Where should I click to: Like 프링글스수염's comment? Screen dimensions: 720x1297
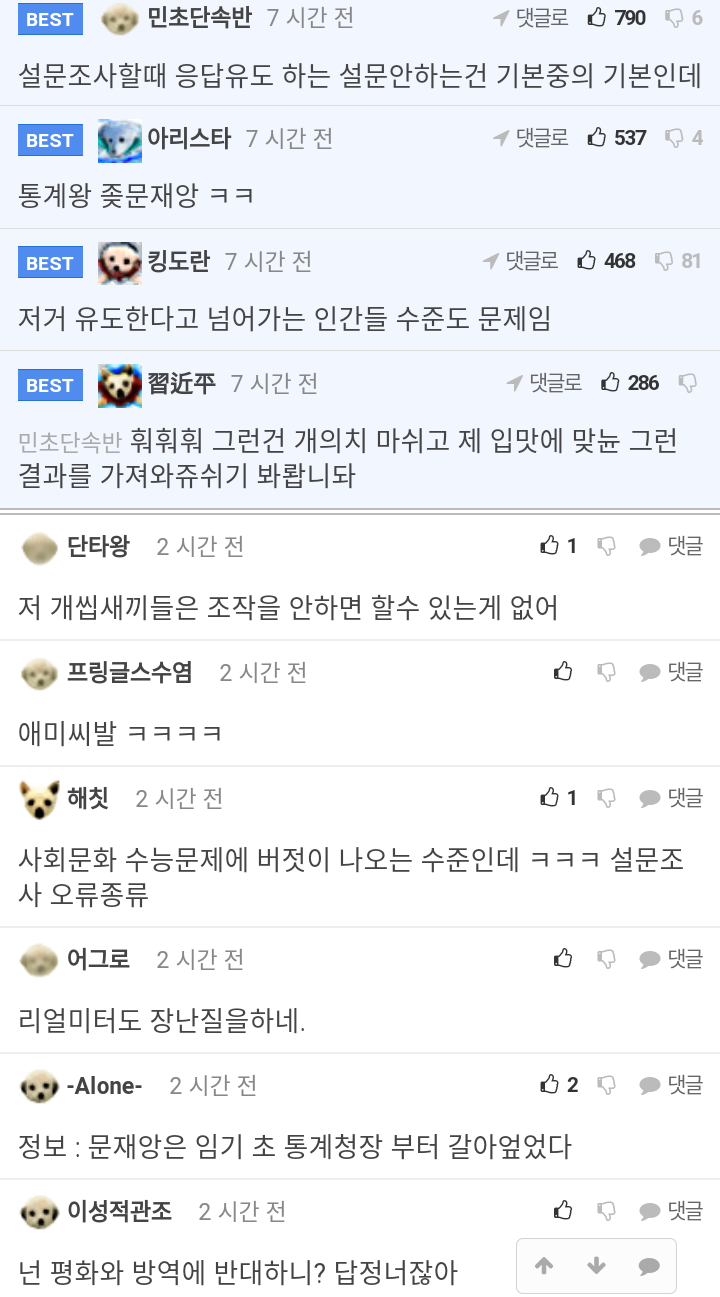pos(563,672)
